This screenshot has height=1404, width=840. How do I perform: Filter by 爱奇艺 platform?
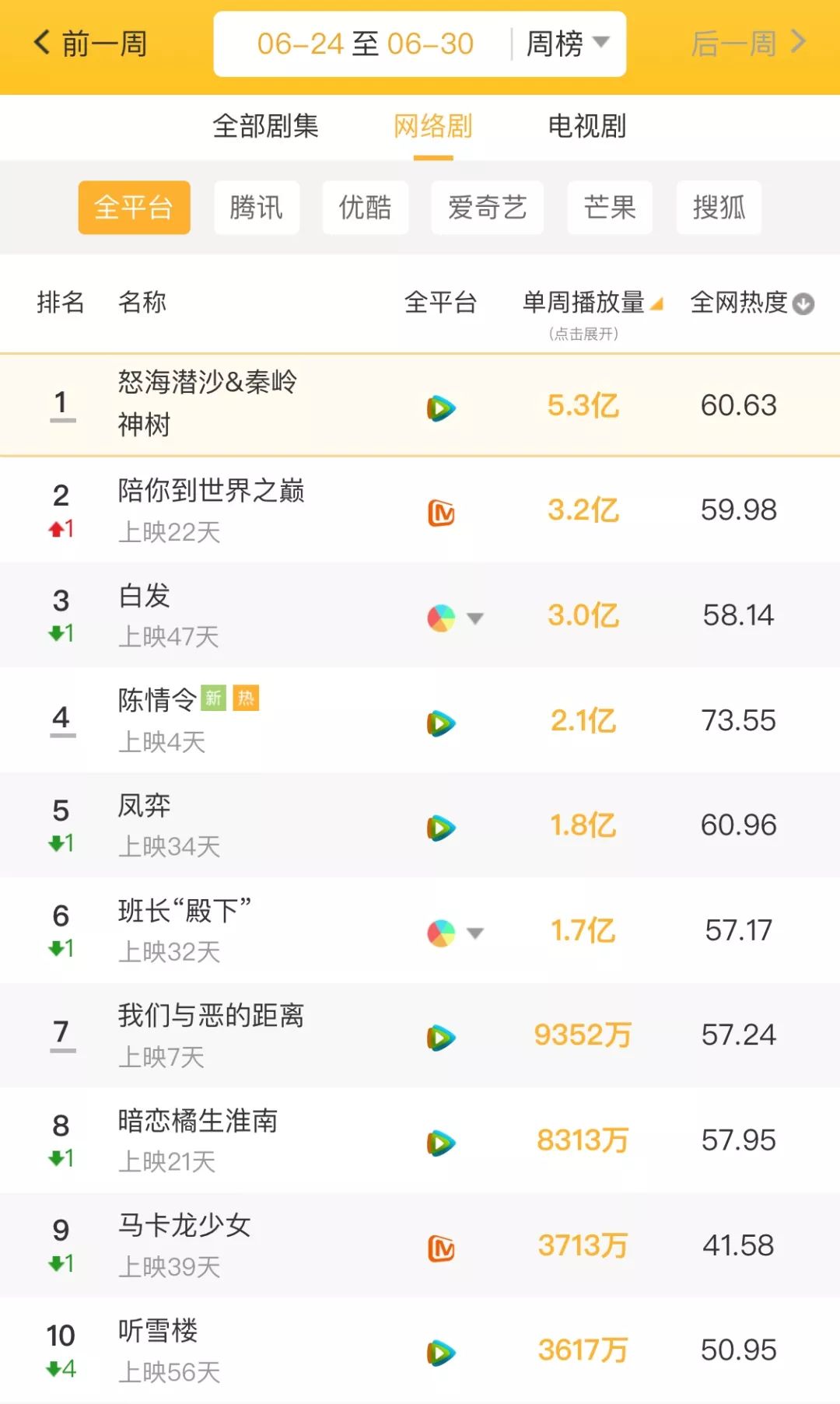click(x=487, y=208)
